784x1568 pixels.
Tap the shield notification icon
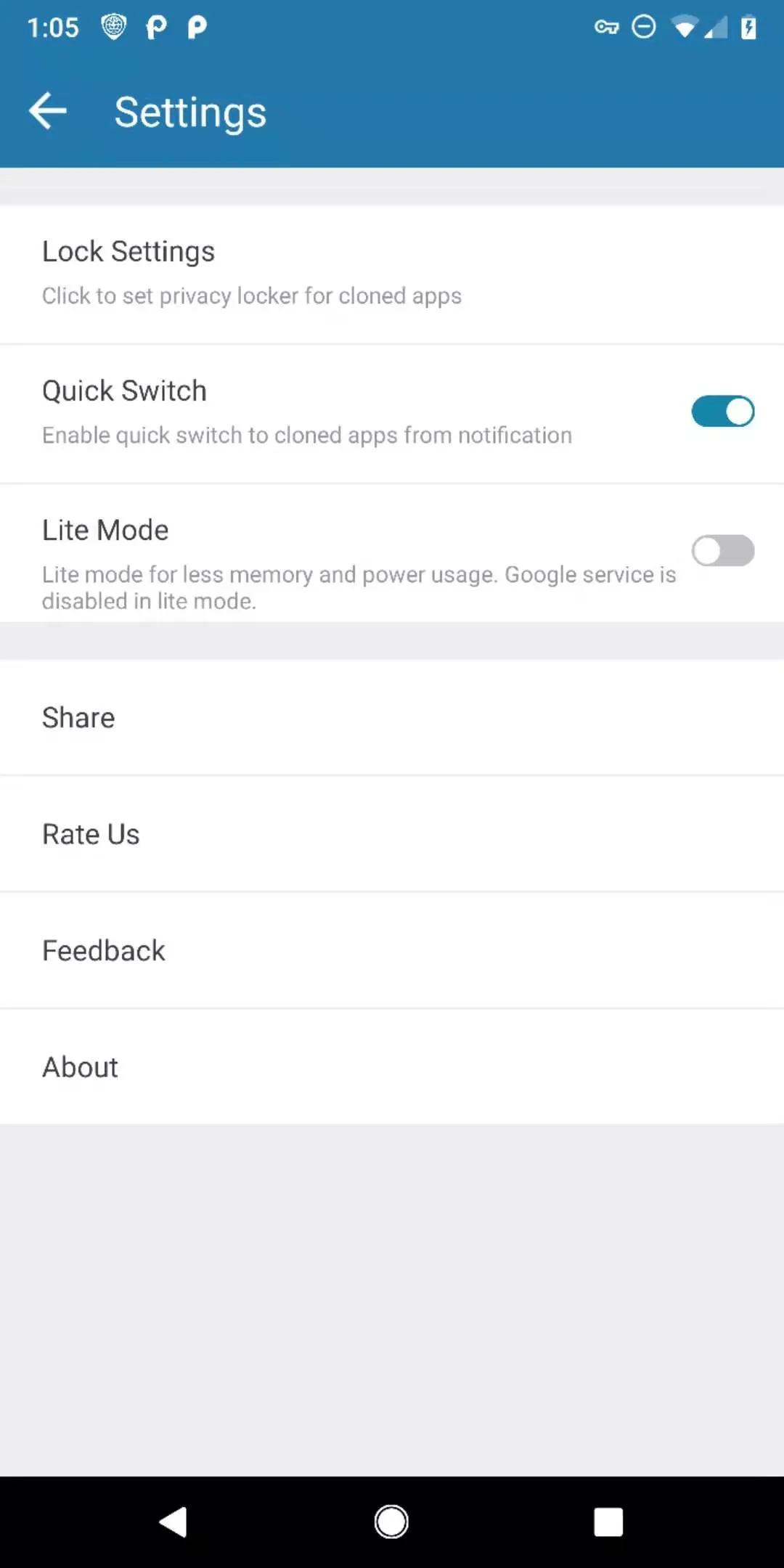point(114,27)
